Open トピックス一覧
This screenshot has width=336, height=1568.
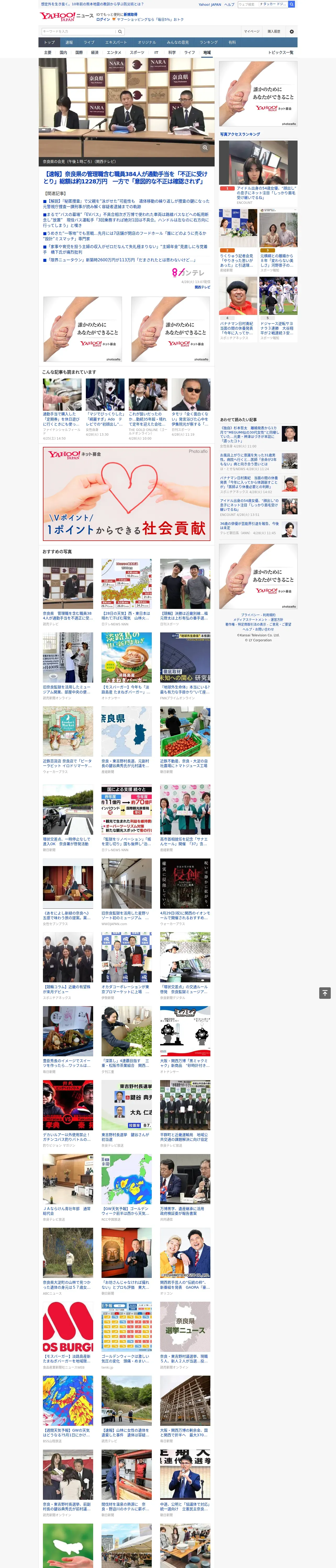[x=281, y=52]
